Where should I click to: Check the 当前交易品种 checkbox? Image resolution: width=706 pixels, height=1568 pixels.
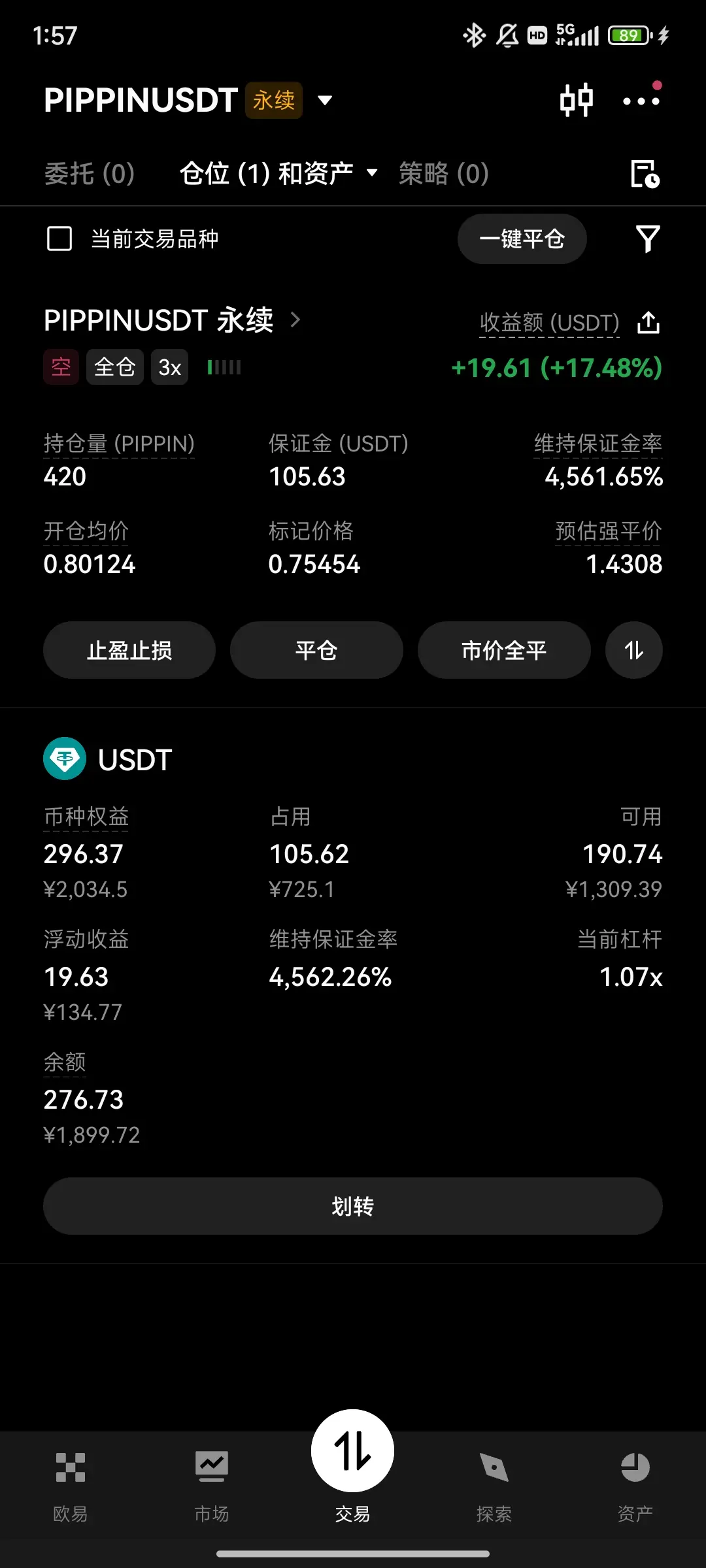59,239
